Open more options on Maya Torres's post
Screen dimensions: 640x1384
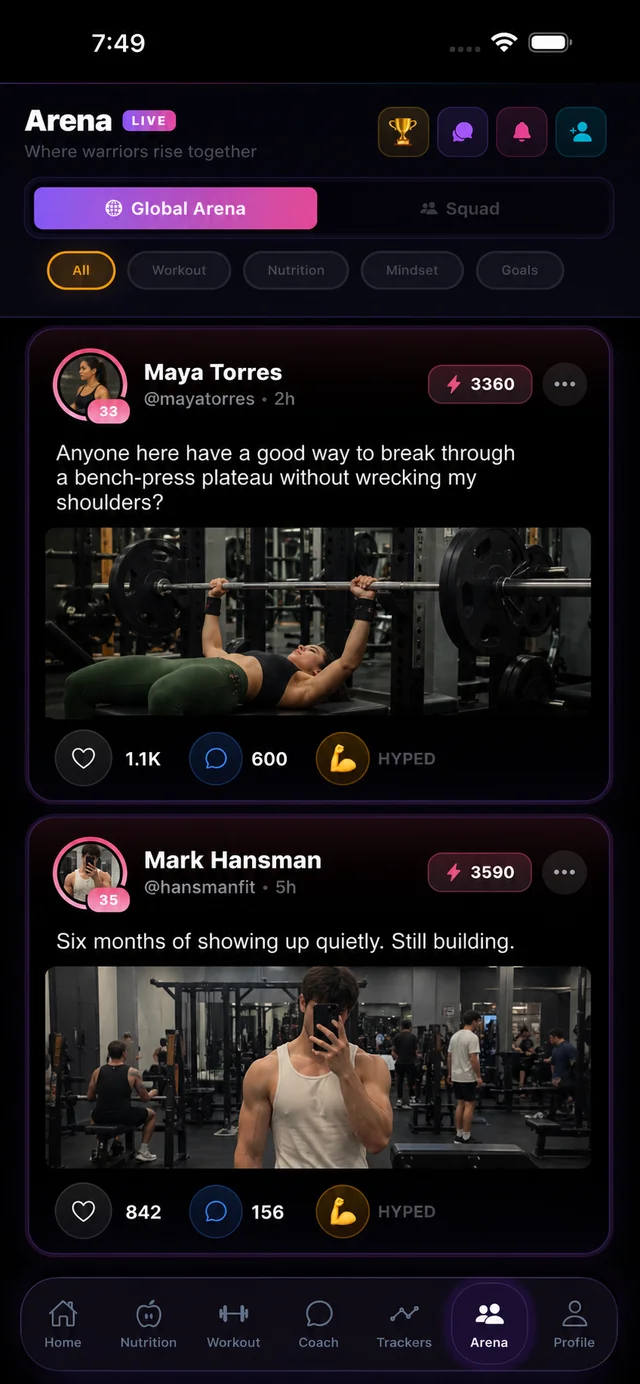tap(565, 384)
